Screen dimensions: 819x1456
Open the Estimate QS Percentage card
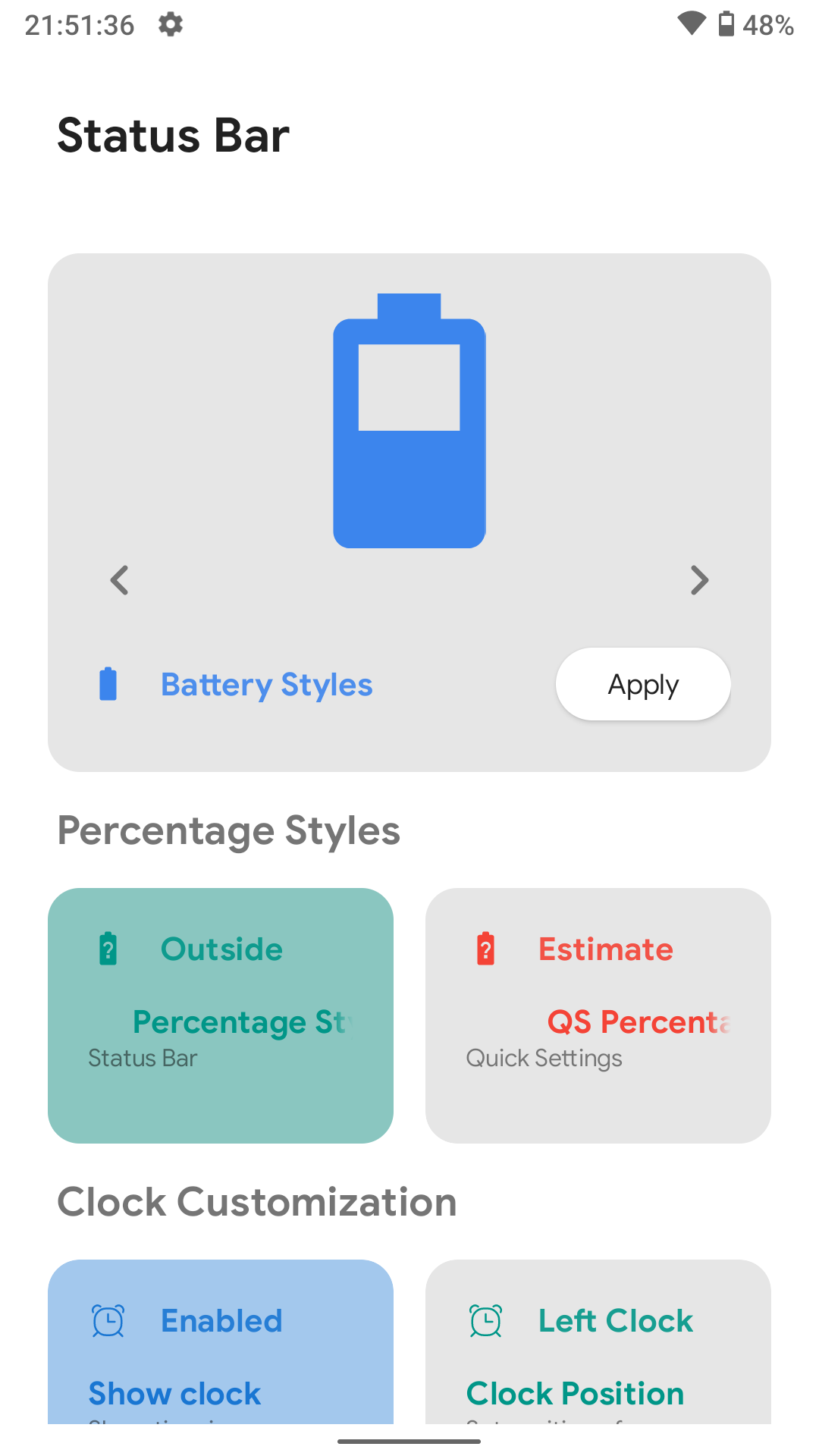598,1015
